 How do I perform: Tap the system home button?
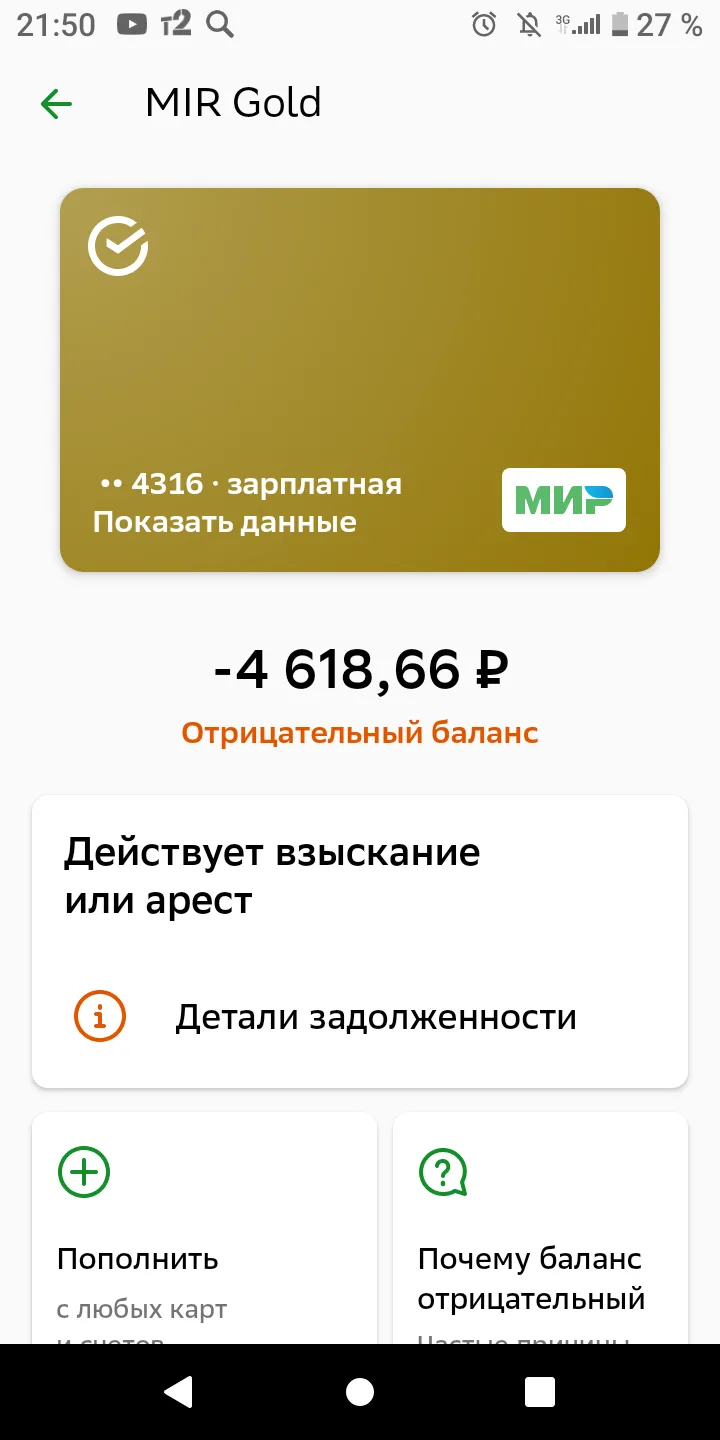tap(360, 1392)
